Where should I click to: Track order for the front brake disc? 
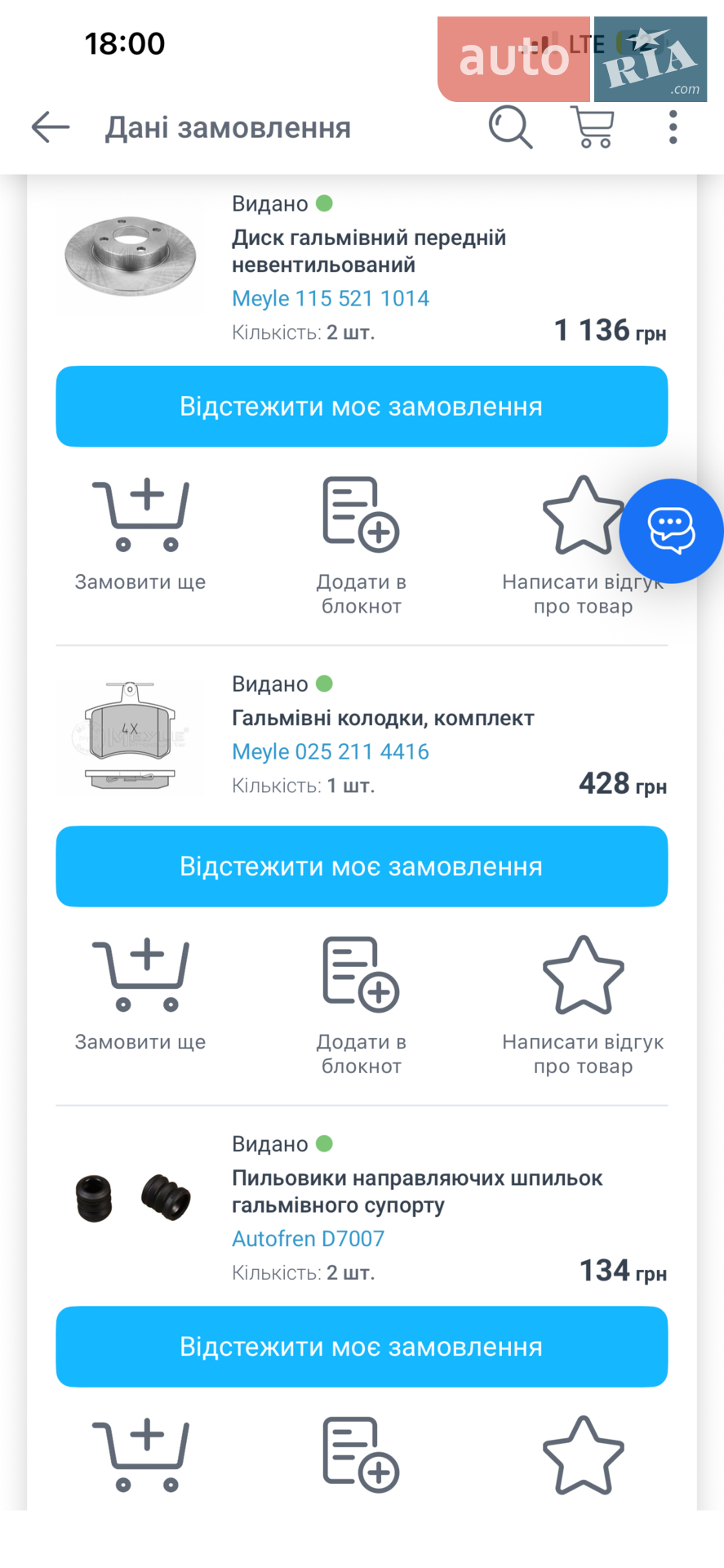click(362, 407)
